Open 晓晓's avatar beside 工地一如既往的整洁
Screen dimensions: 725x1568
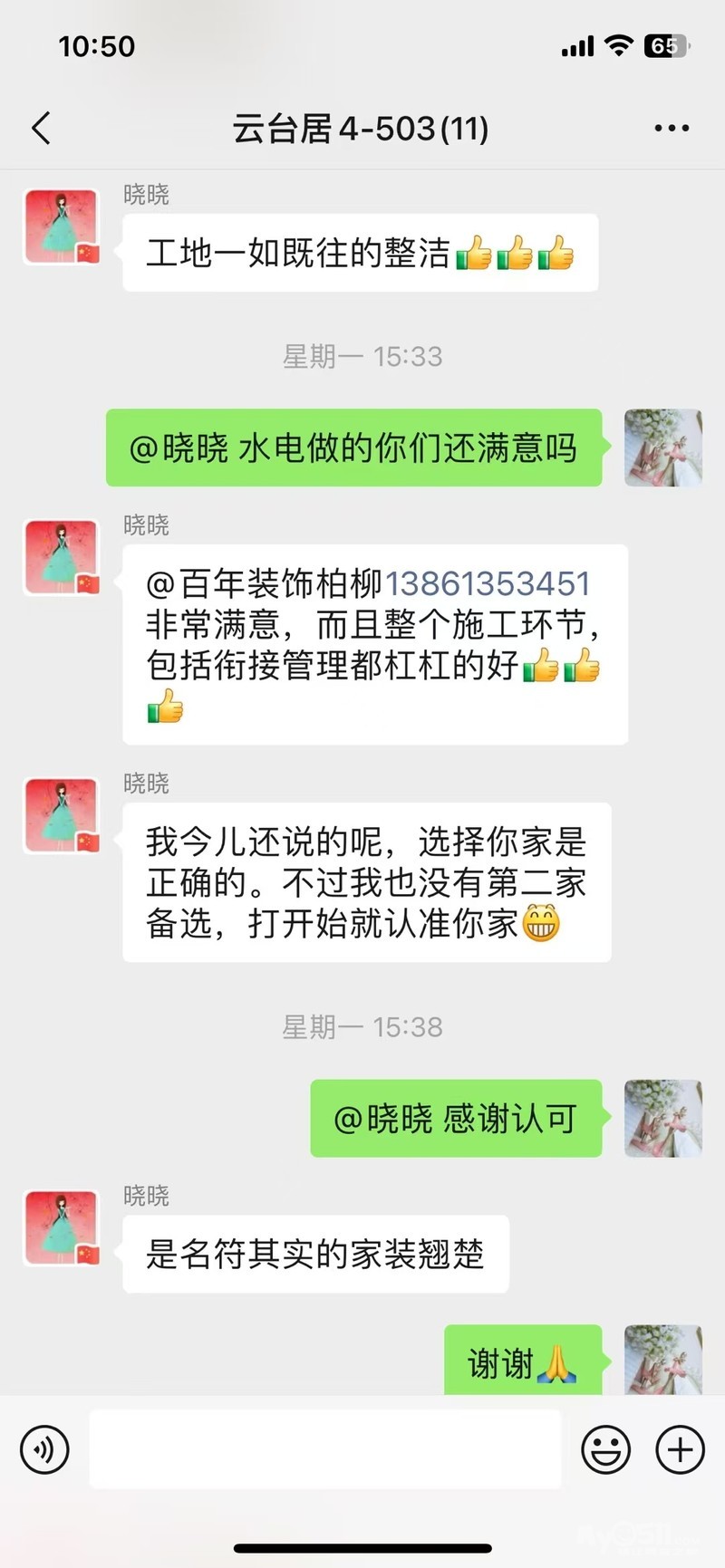click(61, 226)
